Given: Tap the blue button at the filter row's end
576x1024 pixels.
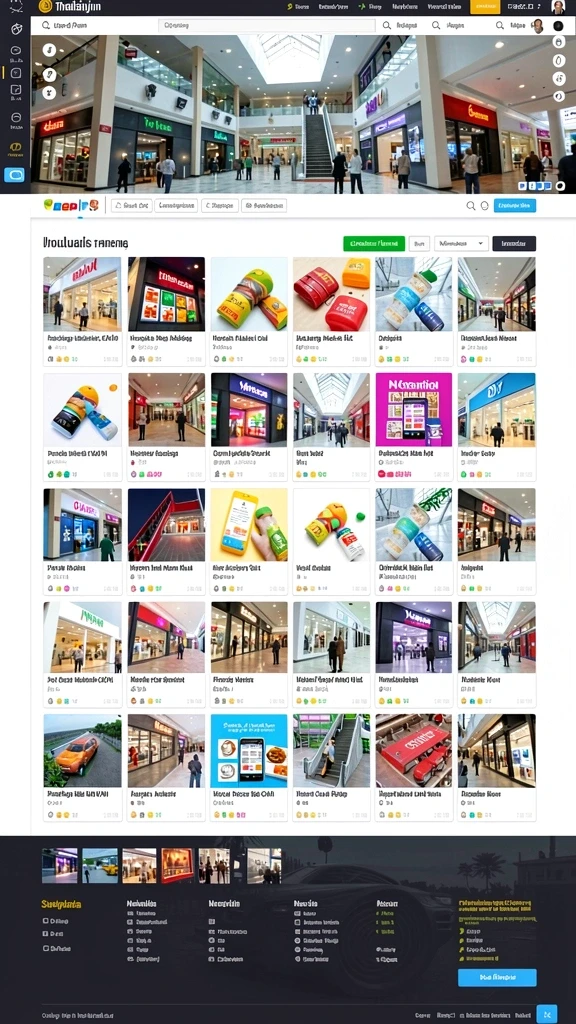Looking at the screenshot, I should tap(515, 206).
